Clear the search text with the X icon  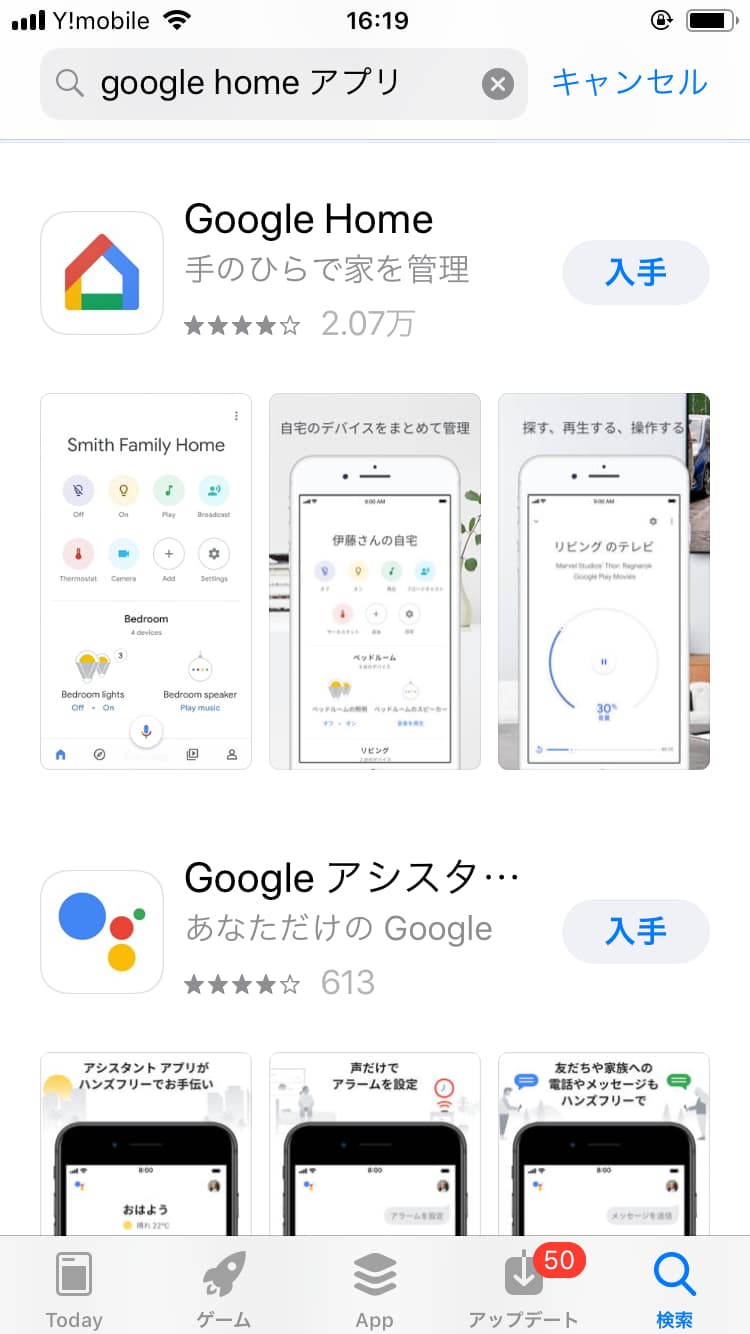[498, 84]
